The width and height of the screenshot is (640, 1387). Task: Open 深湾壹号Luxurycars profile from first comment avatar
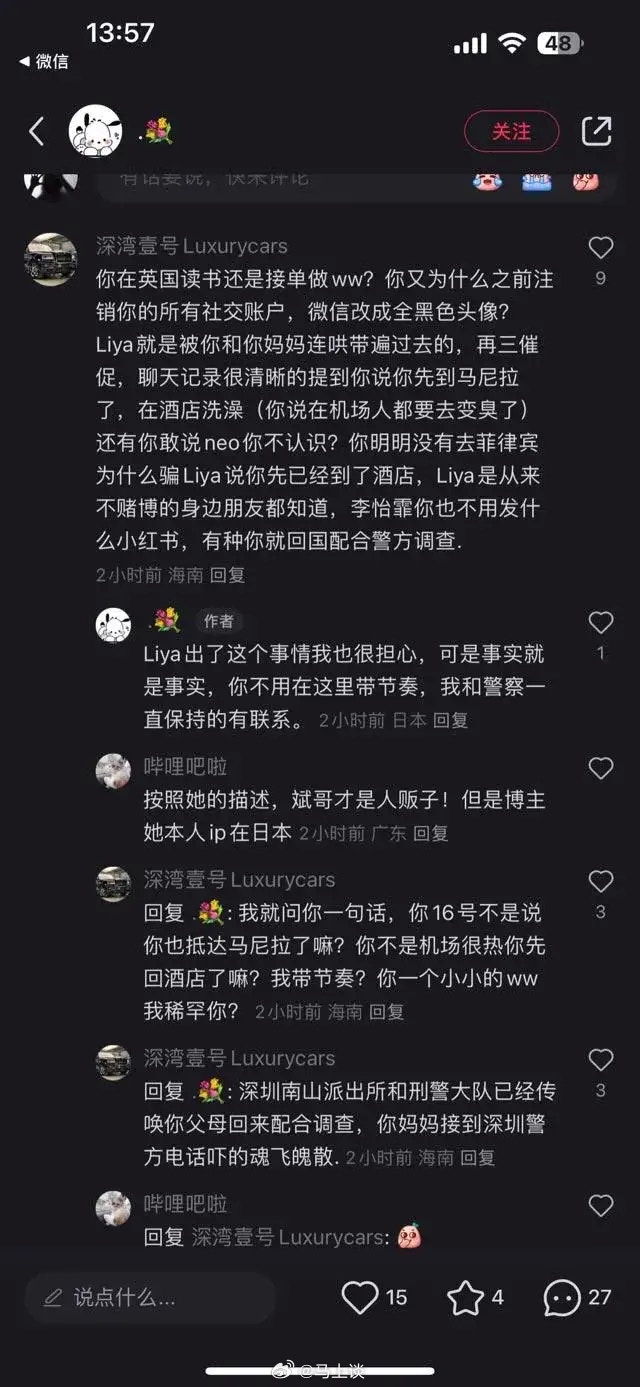click(50, 260)
